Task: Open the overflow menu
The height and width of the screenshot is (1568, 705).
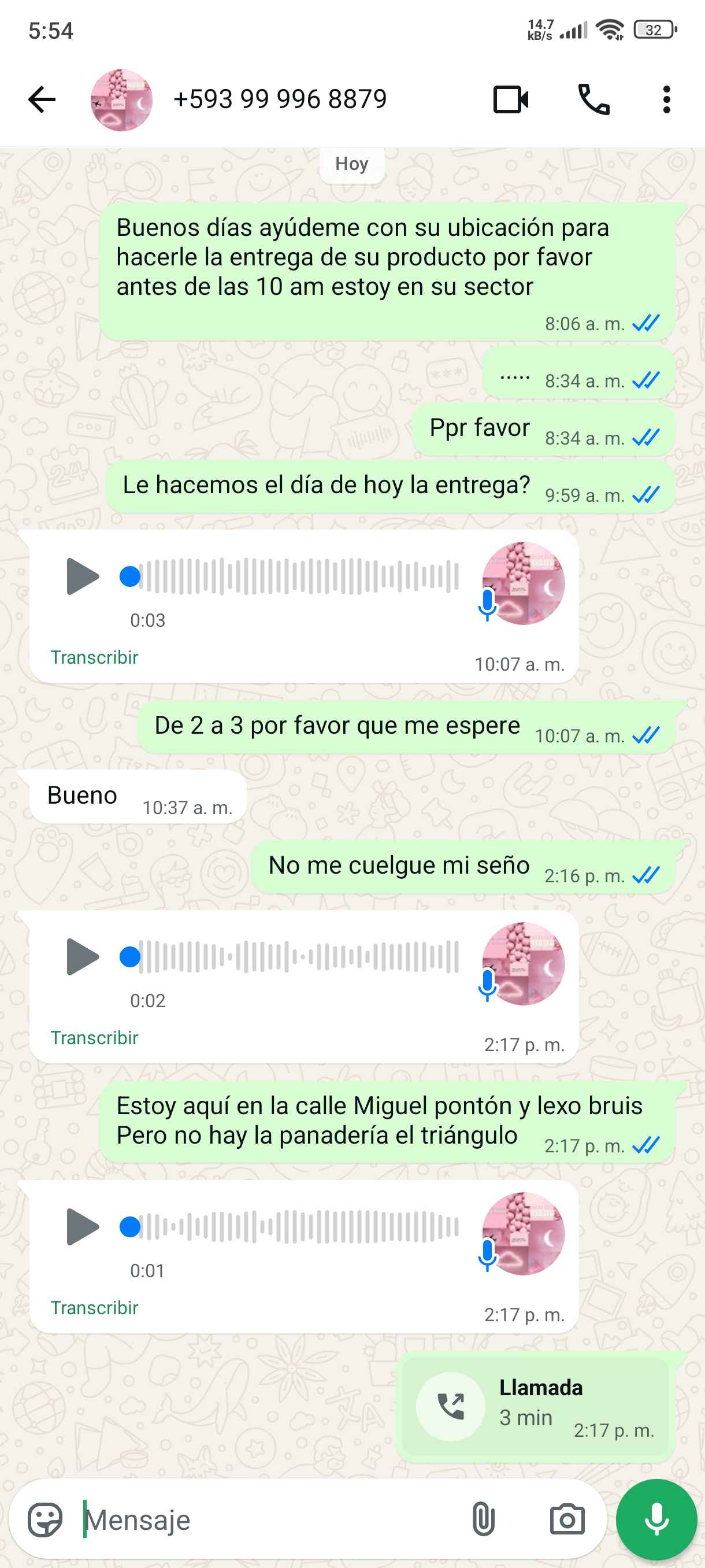Action: point(666,99)
